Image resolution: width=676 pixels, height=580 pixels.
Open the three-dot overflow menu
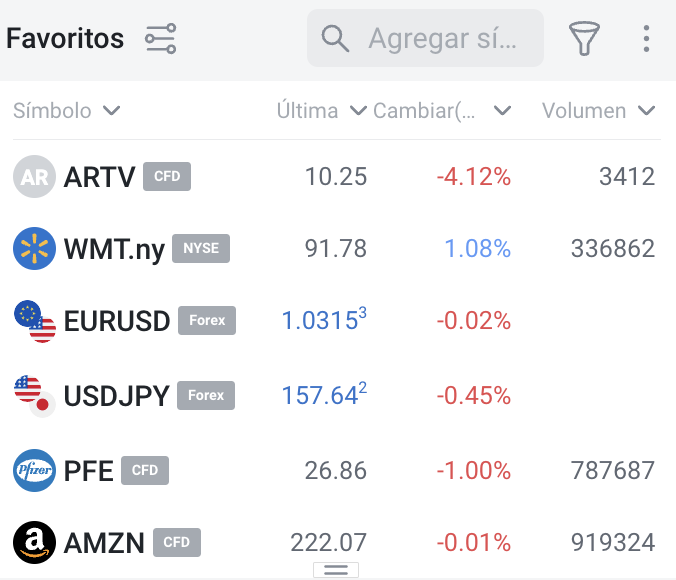[646, 39]
